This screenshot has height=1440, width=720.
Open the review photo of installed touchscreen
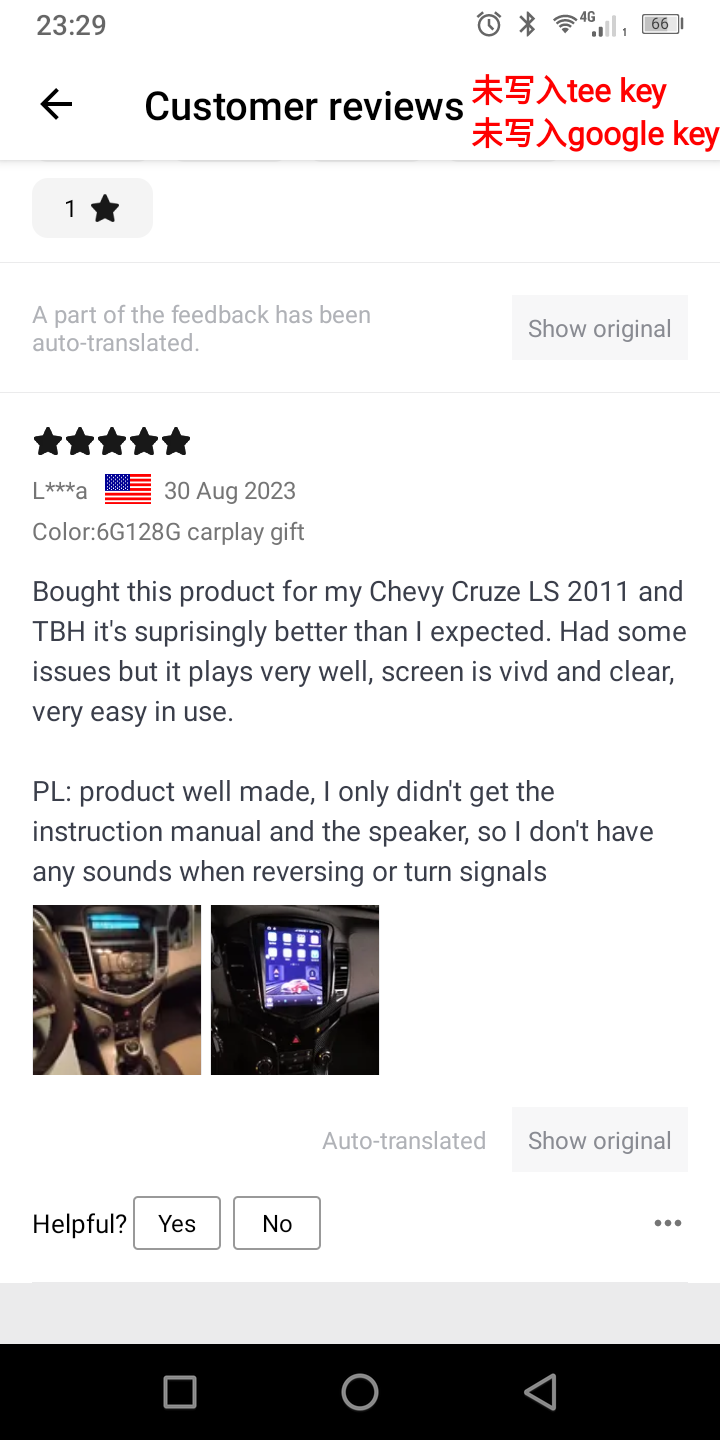[295, 990]
